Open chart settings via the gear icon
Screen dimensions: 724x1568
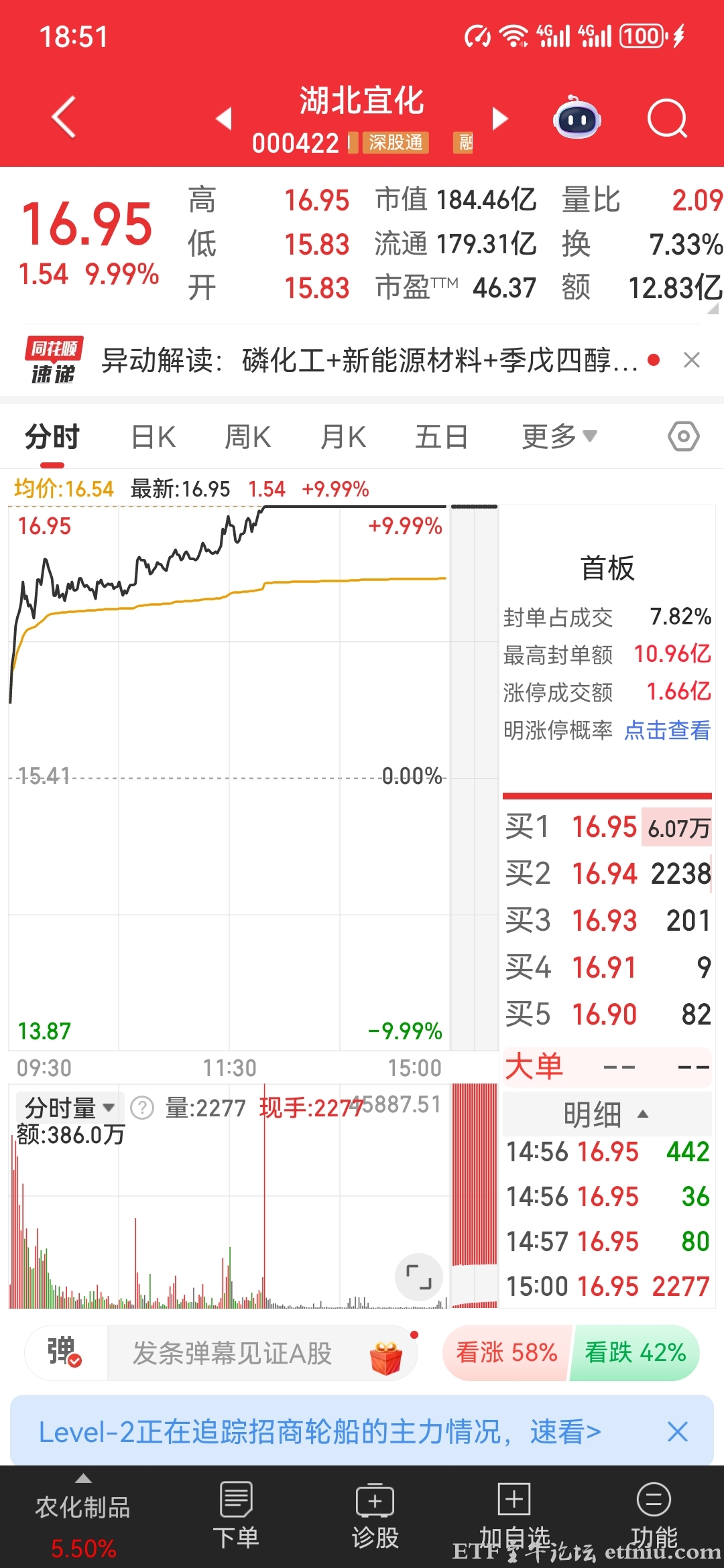click(x=683, y=436)
